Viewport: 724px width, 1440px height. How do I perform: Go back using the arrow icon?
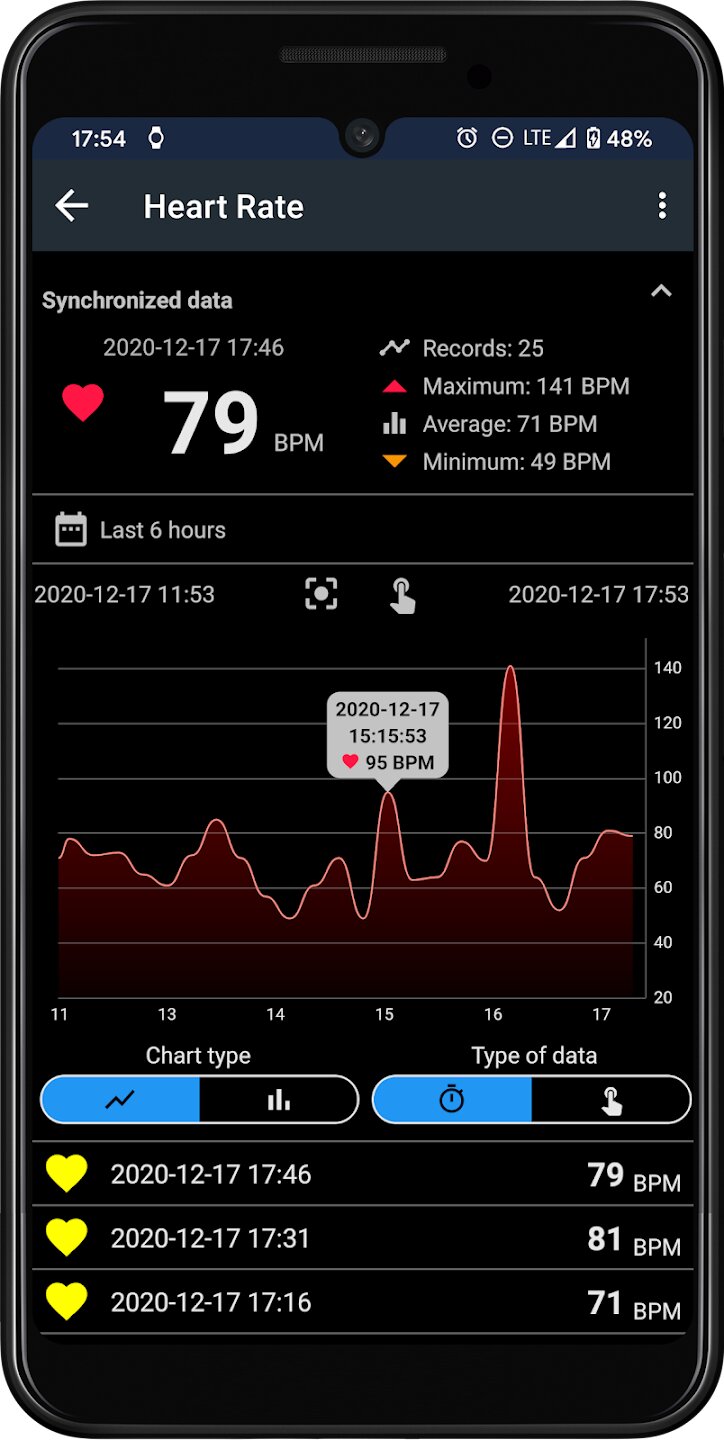tap(72, 206)
